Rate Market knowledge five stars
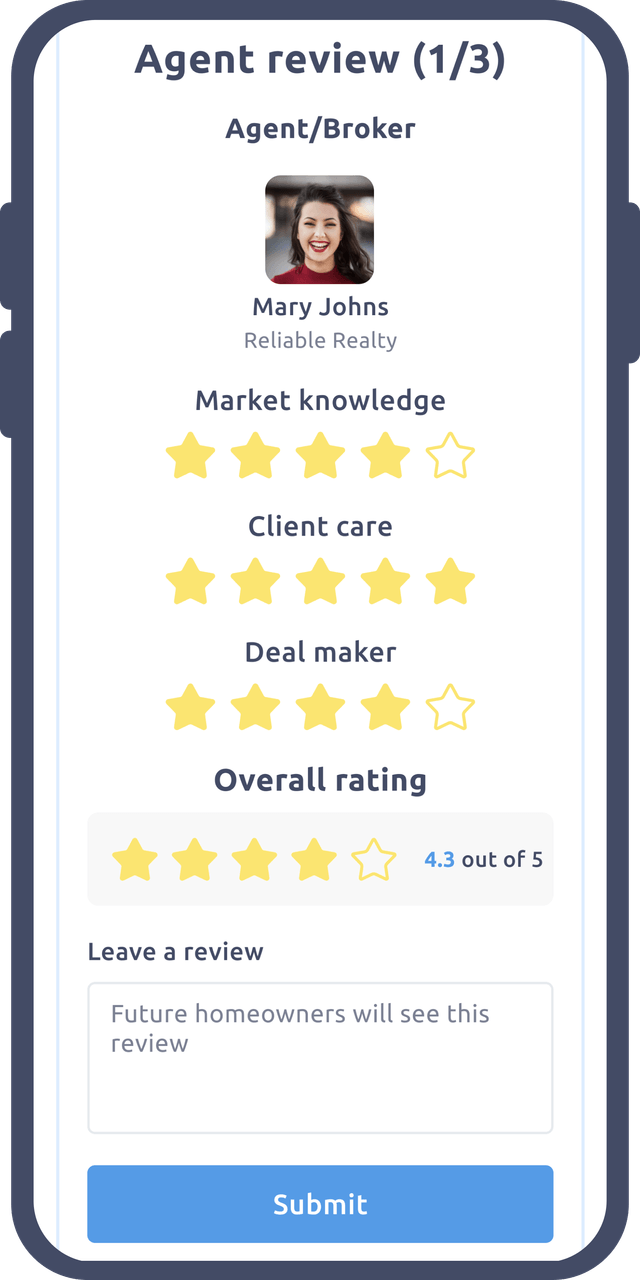Viewport: 640px width, 1280px height. point(450,456)
